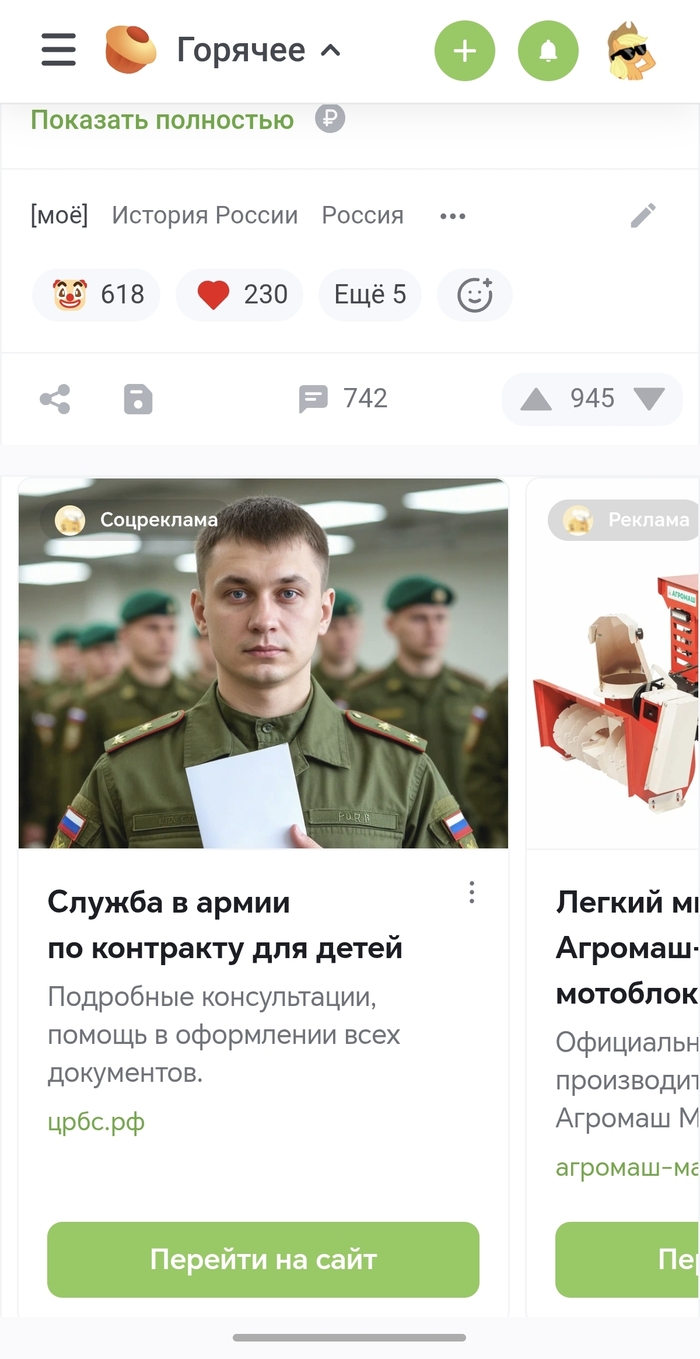The height and width of the screenshot is (1359, 700).
Task: Open the notifications bell
Action: pos(548,50)
